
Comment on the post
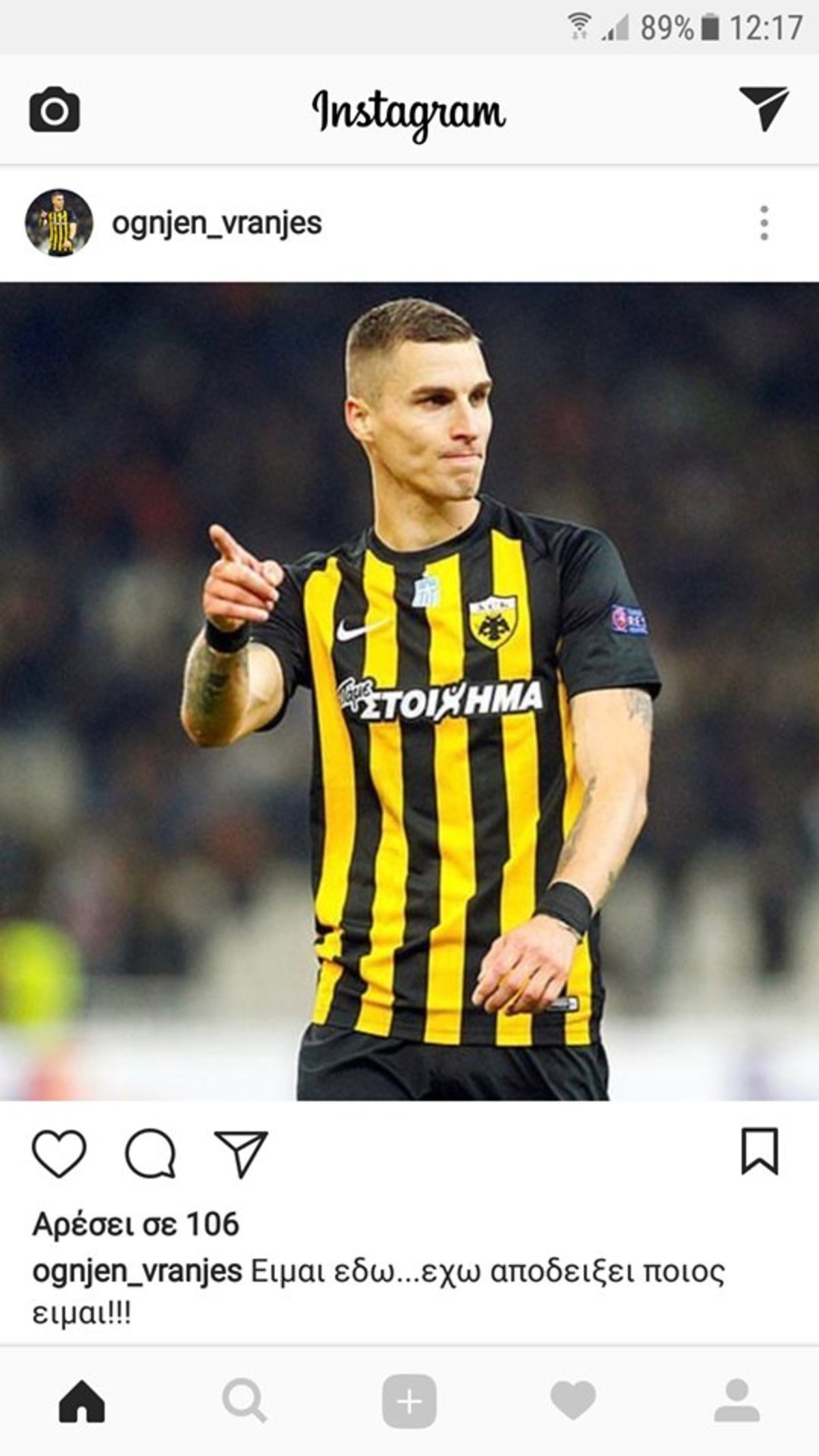tap(150, 1153)
